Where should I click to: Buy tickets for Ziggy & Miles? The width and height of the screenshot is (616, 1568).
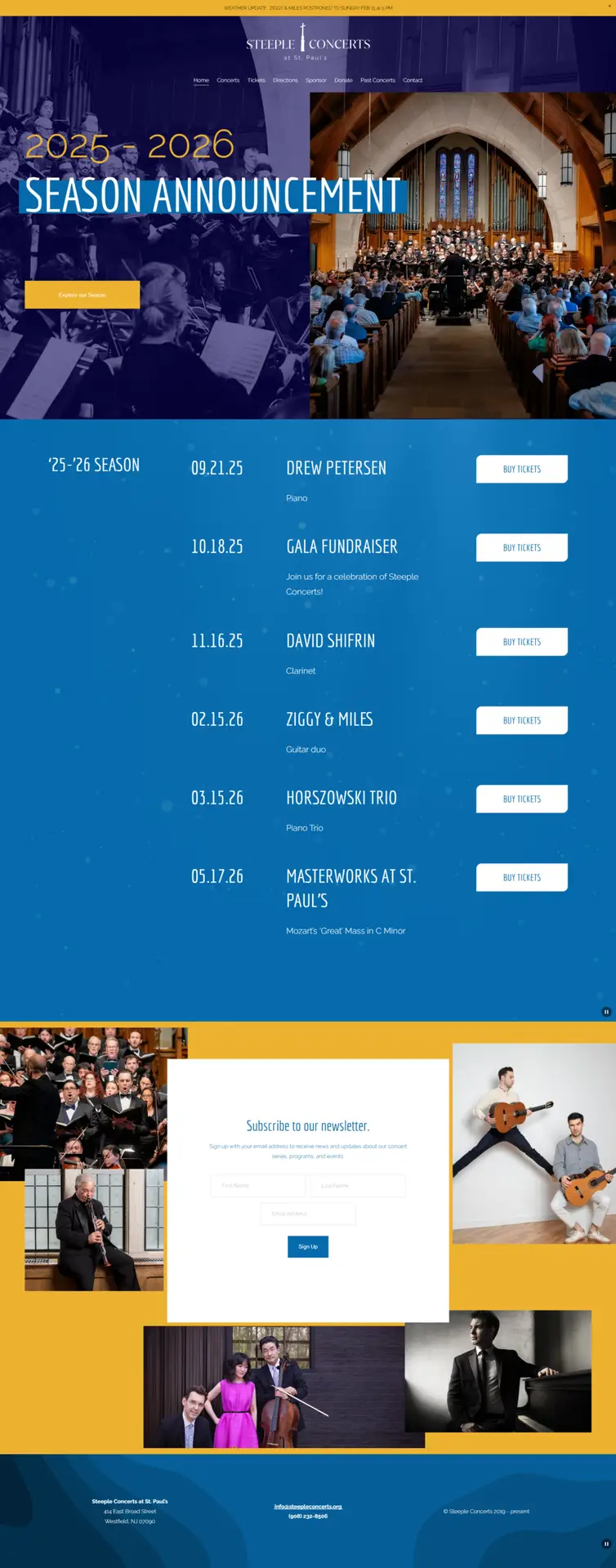(521, 720)
